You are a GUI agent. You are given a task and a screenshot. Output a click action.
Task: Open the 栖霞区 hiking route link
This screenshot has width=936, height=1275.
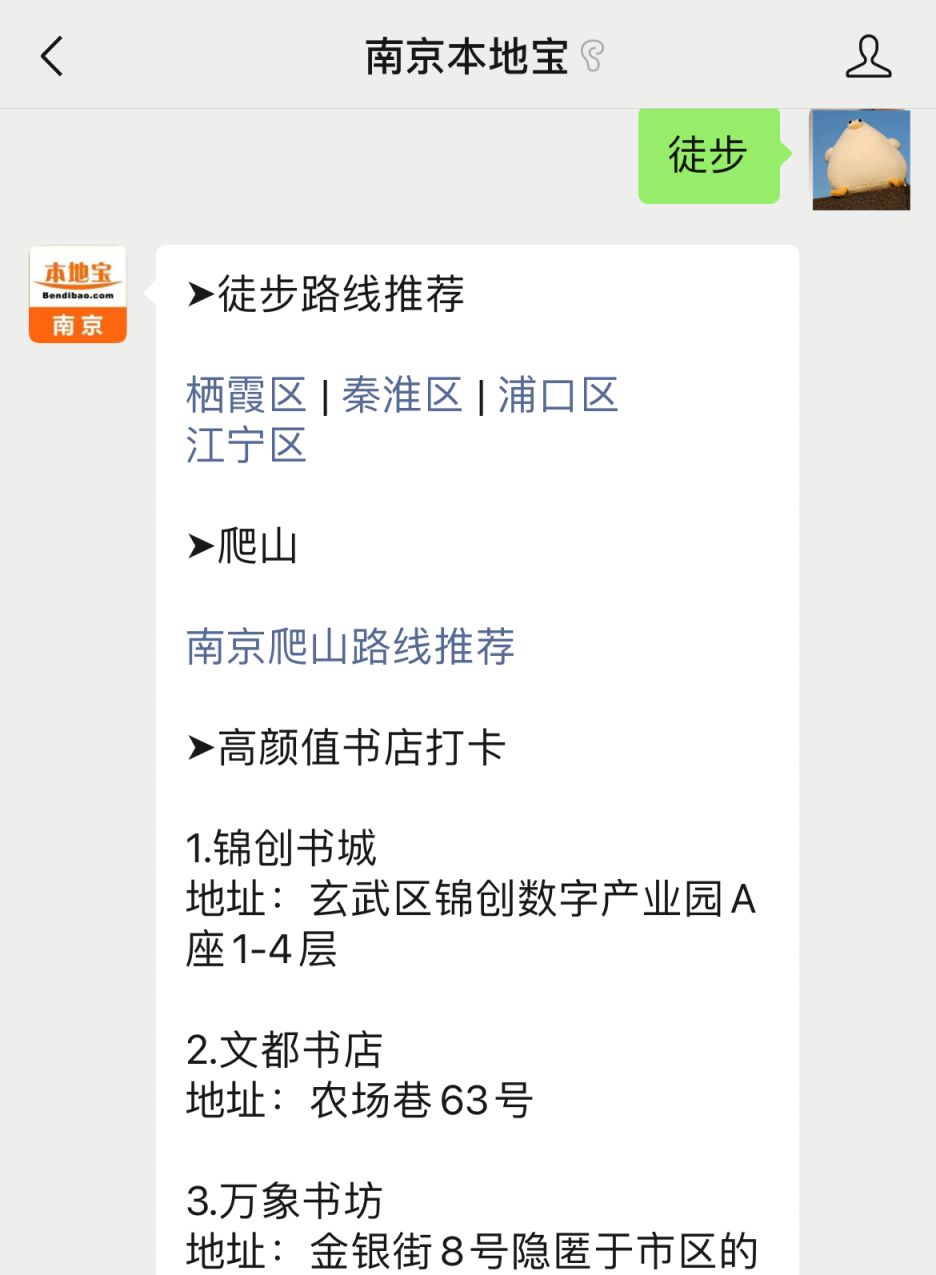246,395
